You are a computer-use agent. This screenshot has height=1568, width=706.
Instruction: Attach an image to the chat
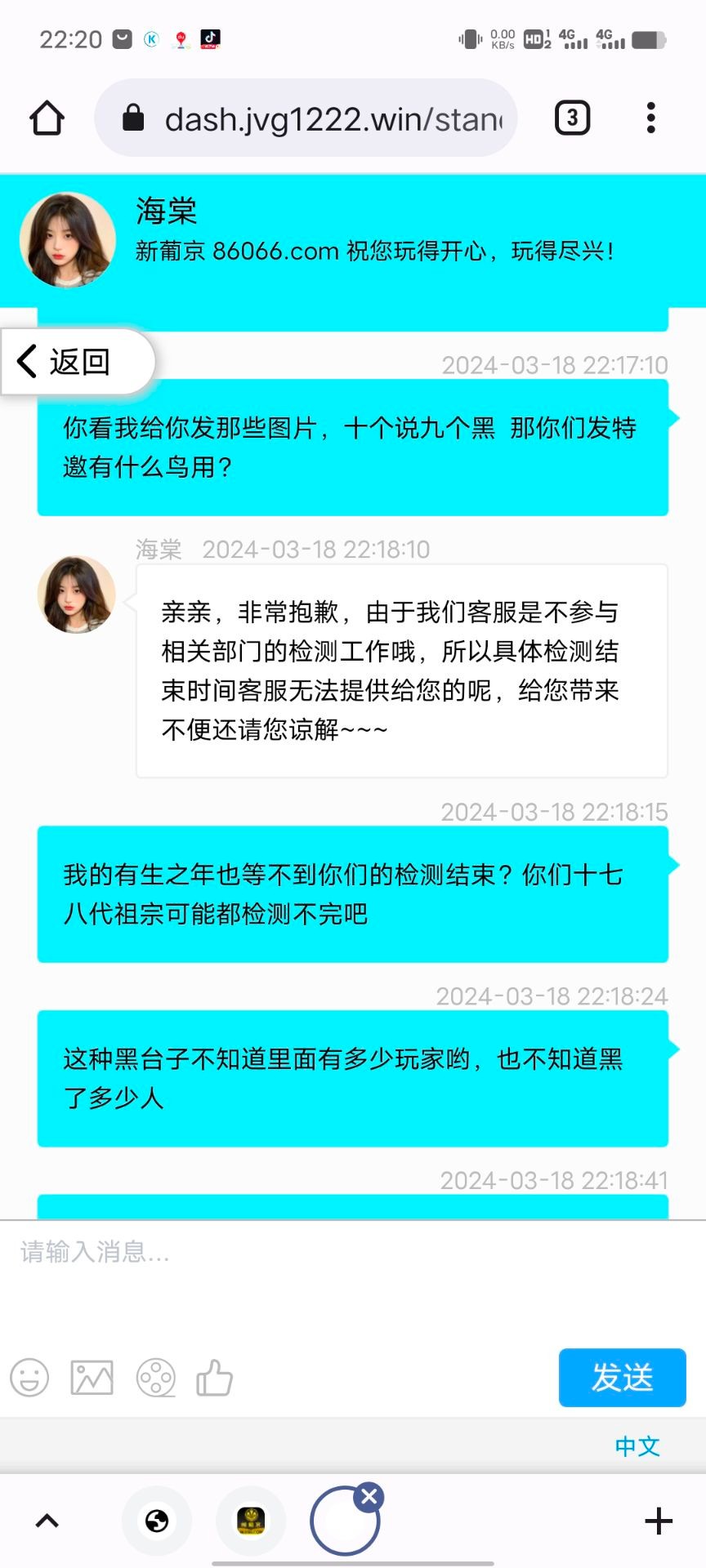pos(92,1378)
